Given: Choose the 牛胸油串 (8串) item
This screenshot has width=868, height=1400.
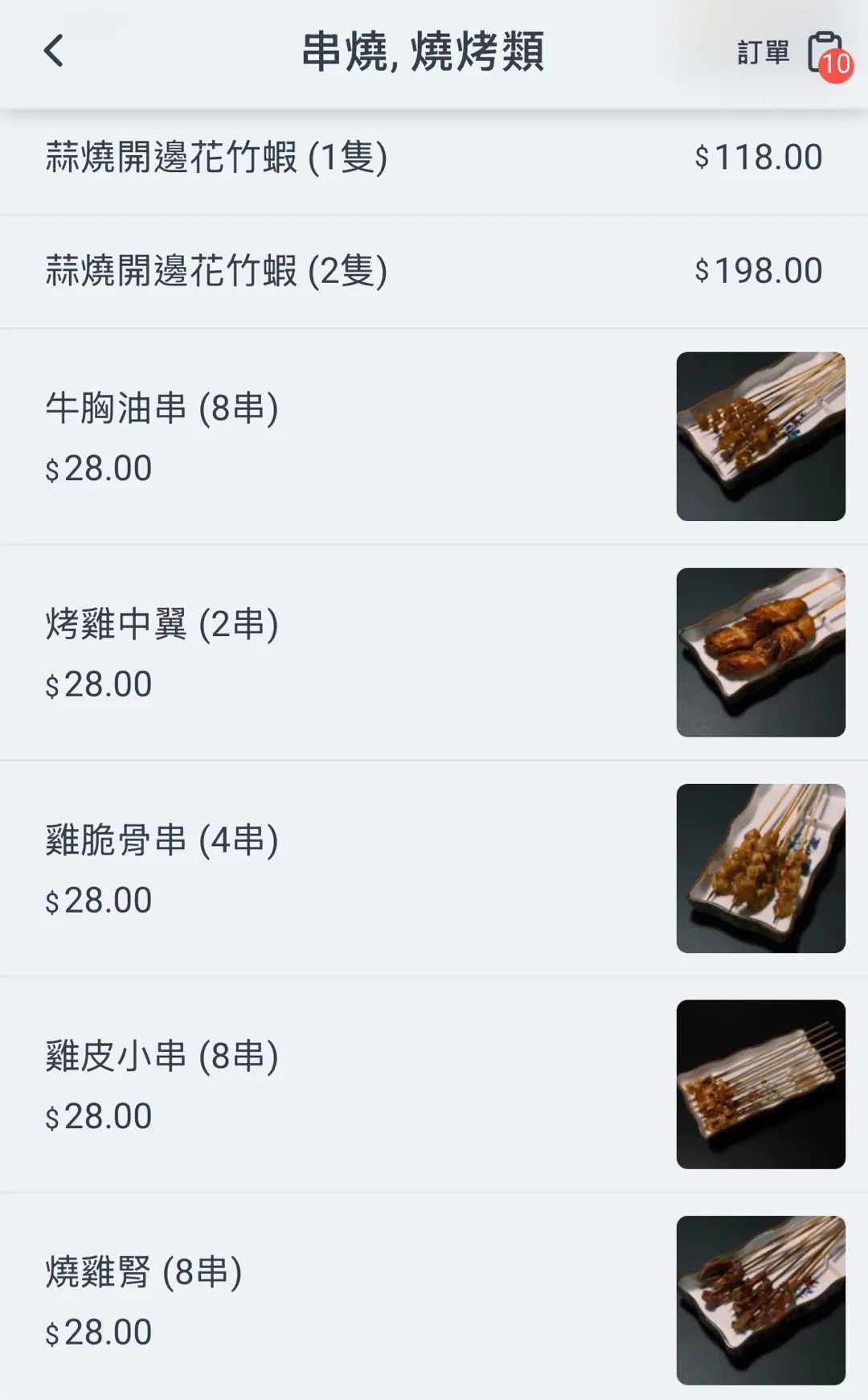Looking at the screenshot, I should click(434, 437).
